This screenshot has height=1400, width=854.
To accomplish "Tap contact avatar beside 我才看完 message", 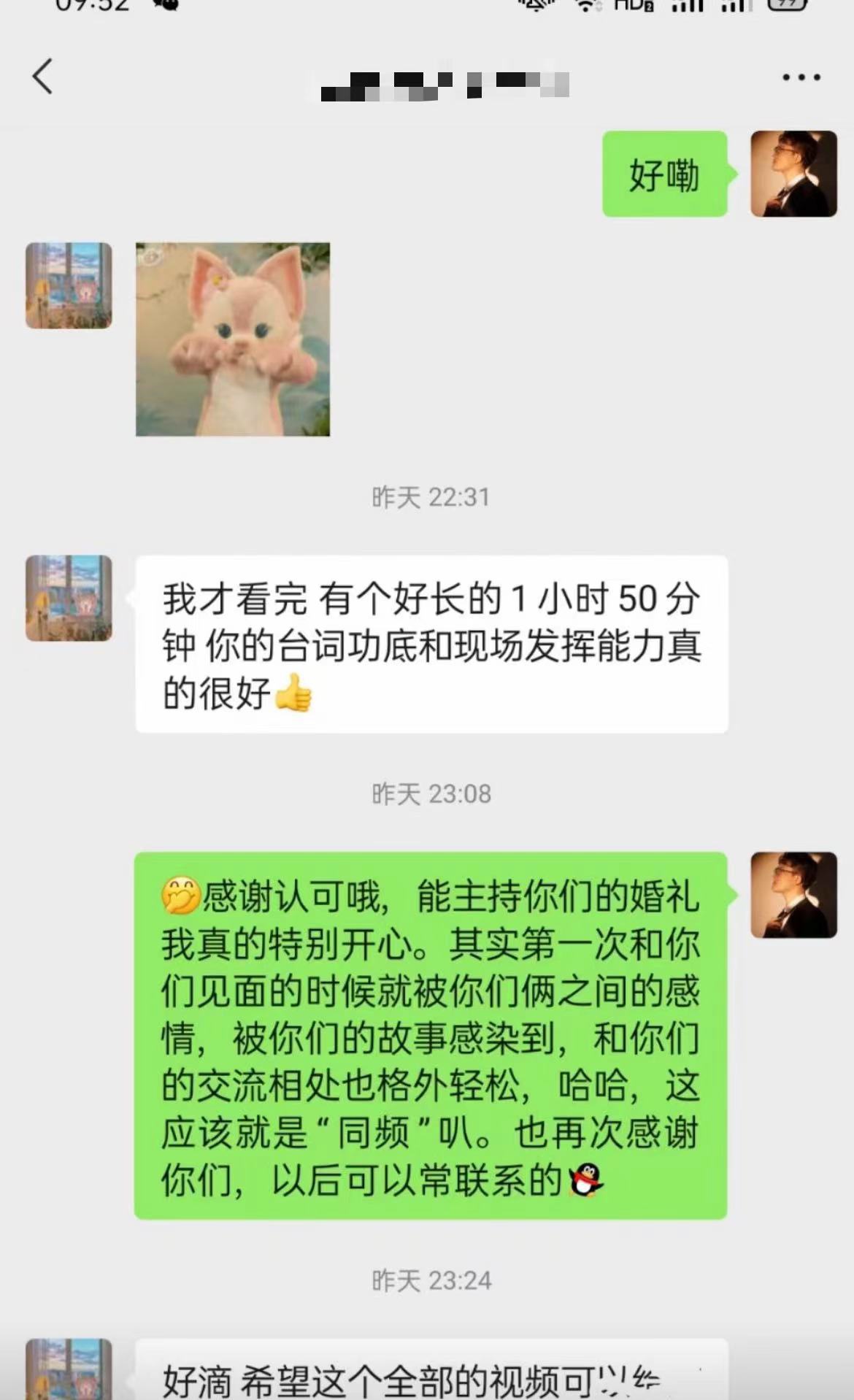I will click(69, 598).
